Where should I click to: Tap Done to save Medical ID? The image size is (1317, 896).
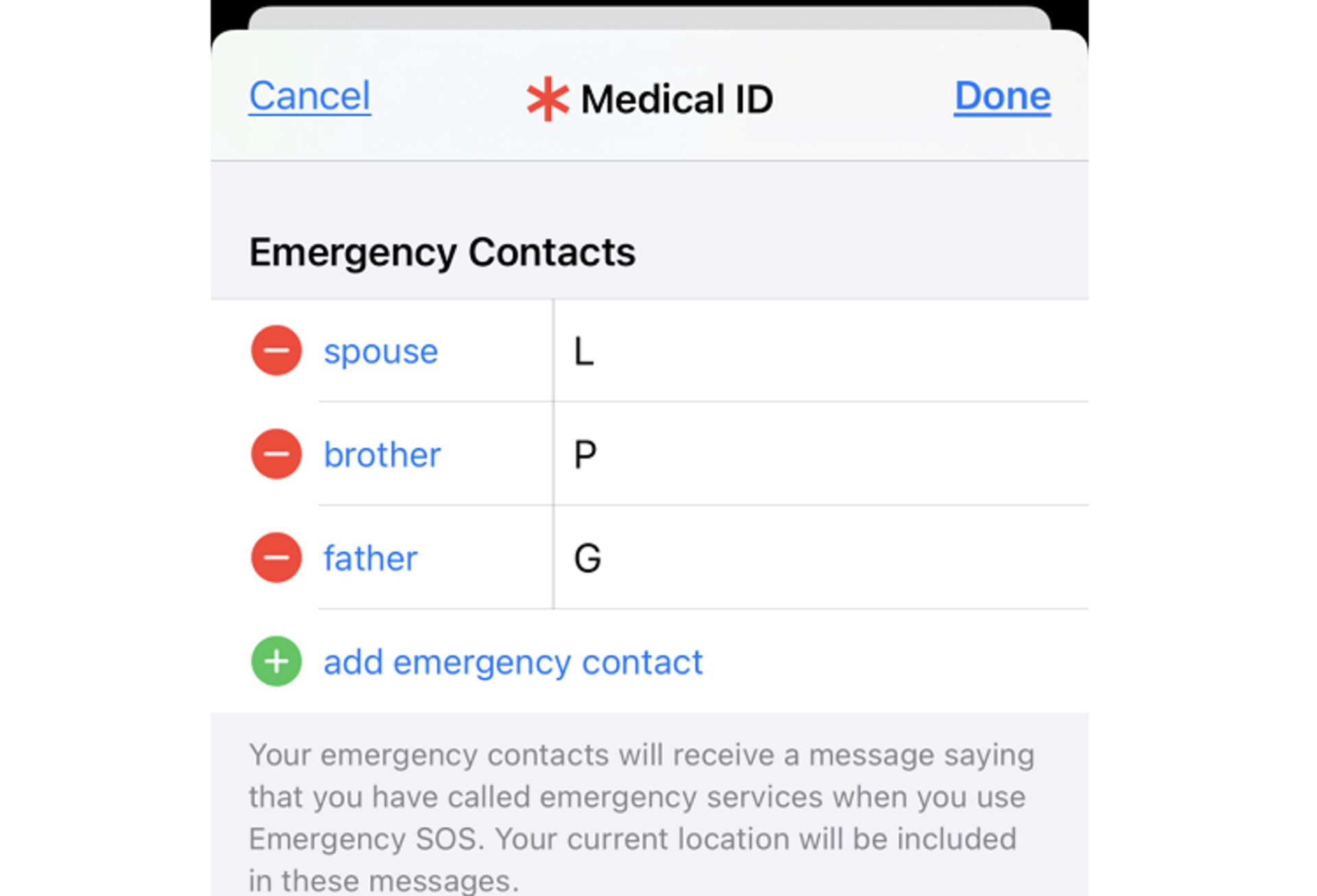tap(1001, 96)
